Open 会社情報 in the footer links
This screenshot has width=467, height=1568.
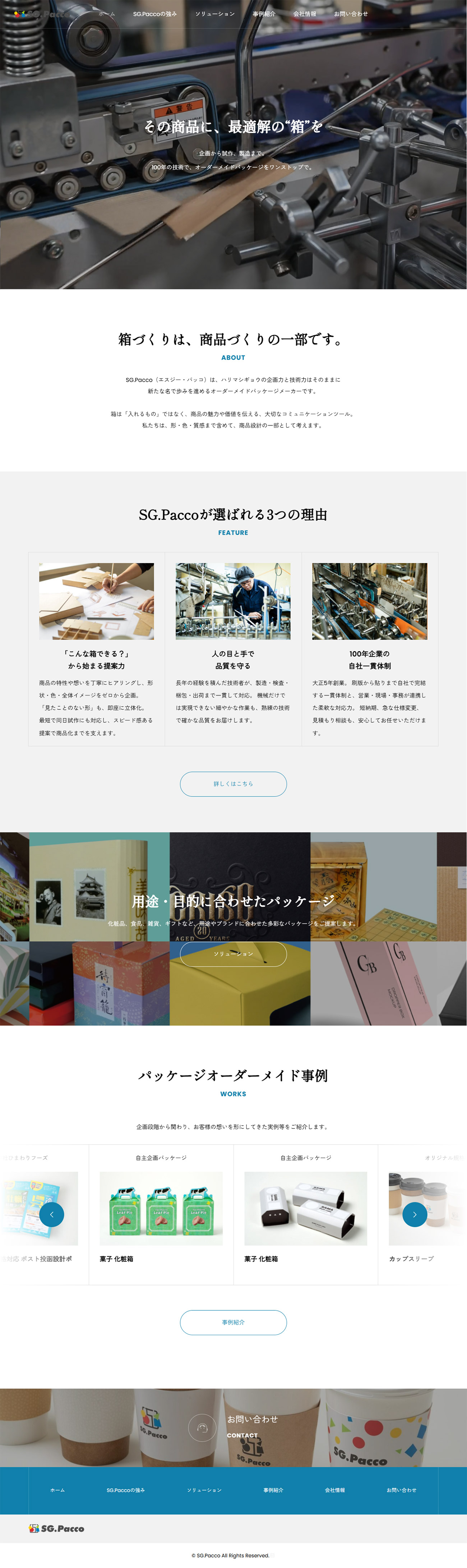point(334,1490)
